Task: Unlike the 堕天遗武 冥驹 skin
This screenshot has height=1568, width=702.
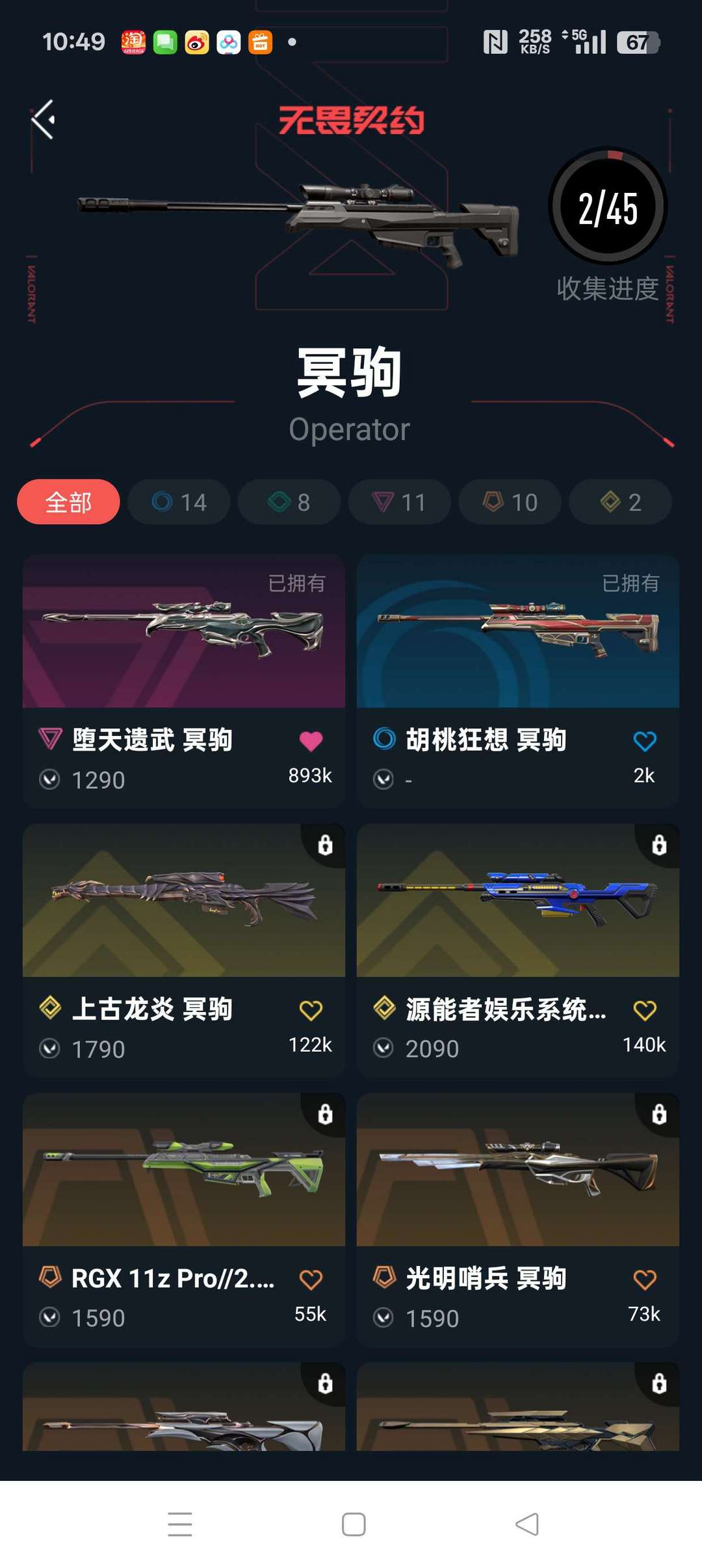Action: click(x=311, y=741)
